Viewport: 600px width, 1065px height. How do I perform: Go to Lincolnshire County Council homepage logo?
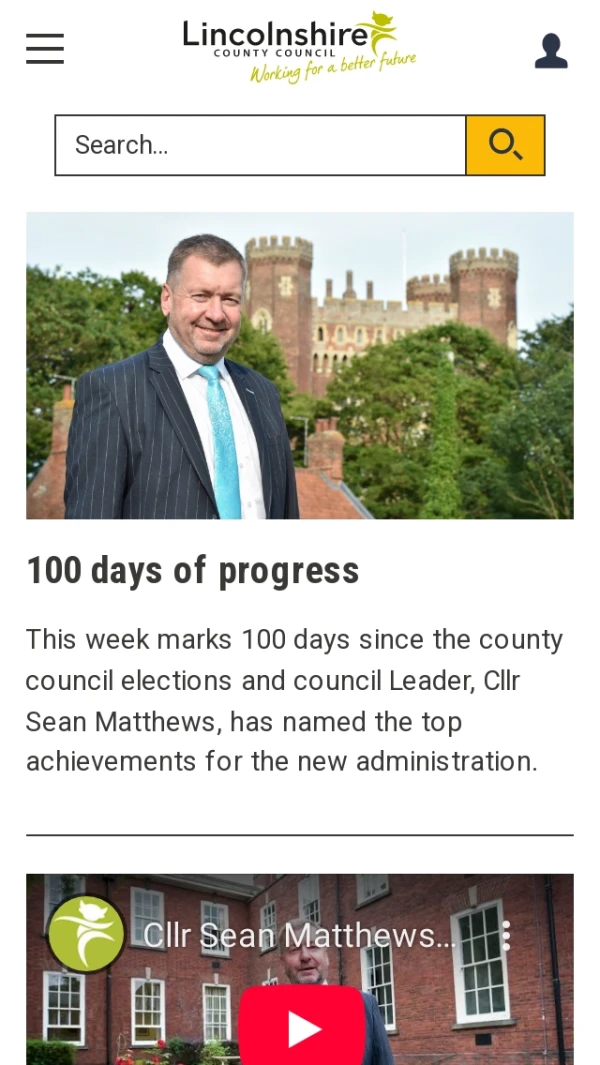[x=298, y=47]
